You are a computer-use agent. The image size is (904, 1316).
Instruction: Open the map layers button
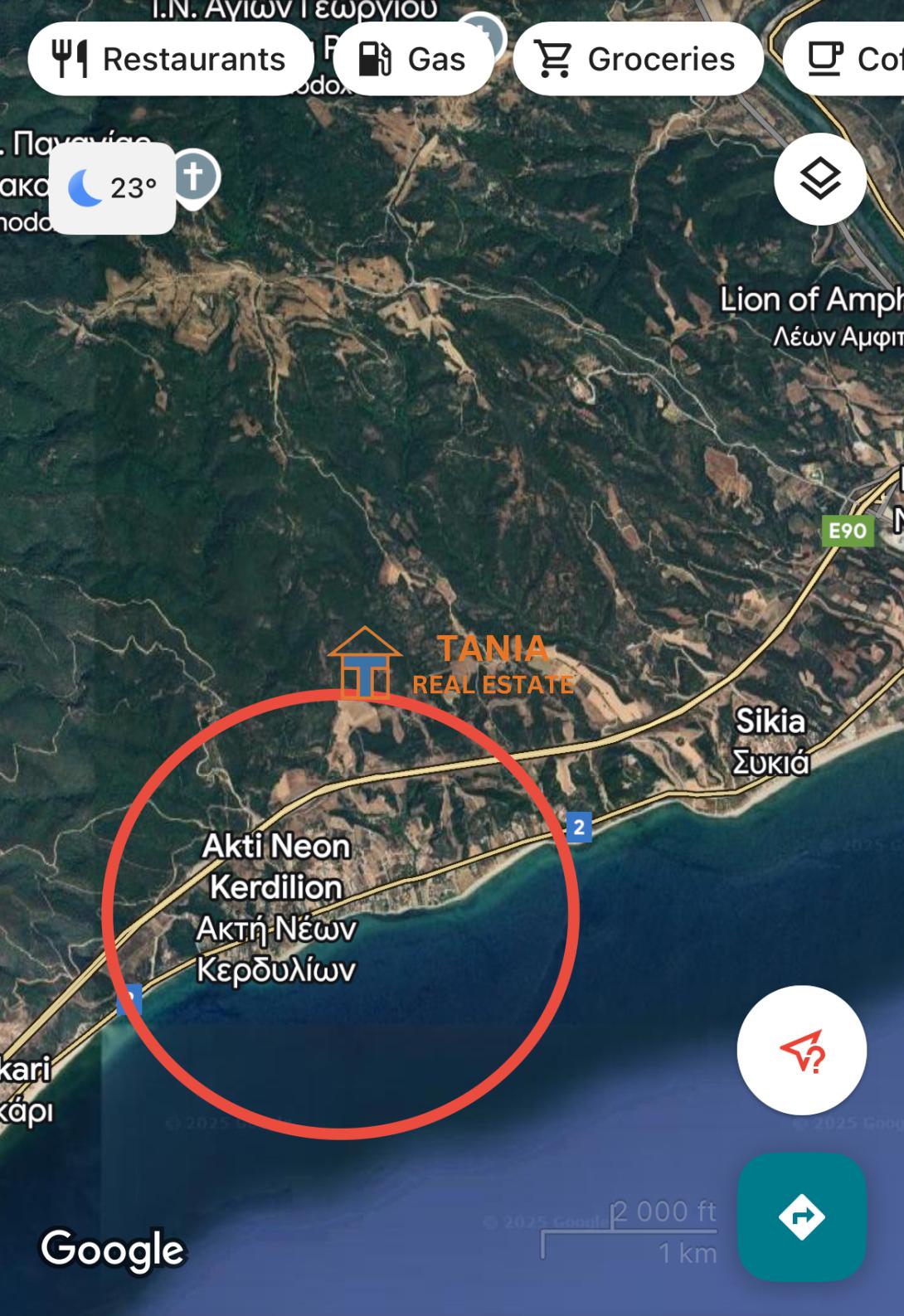click(819, 179)
